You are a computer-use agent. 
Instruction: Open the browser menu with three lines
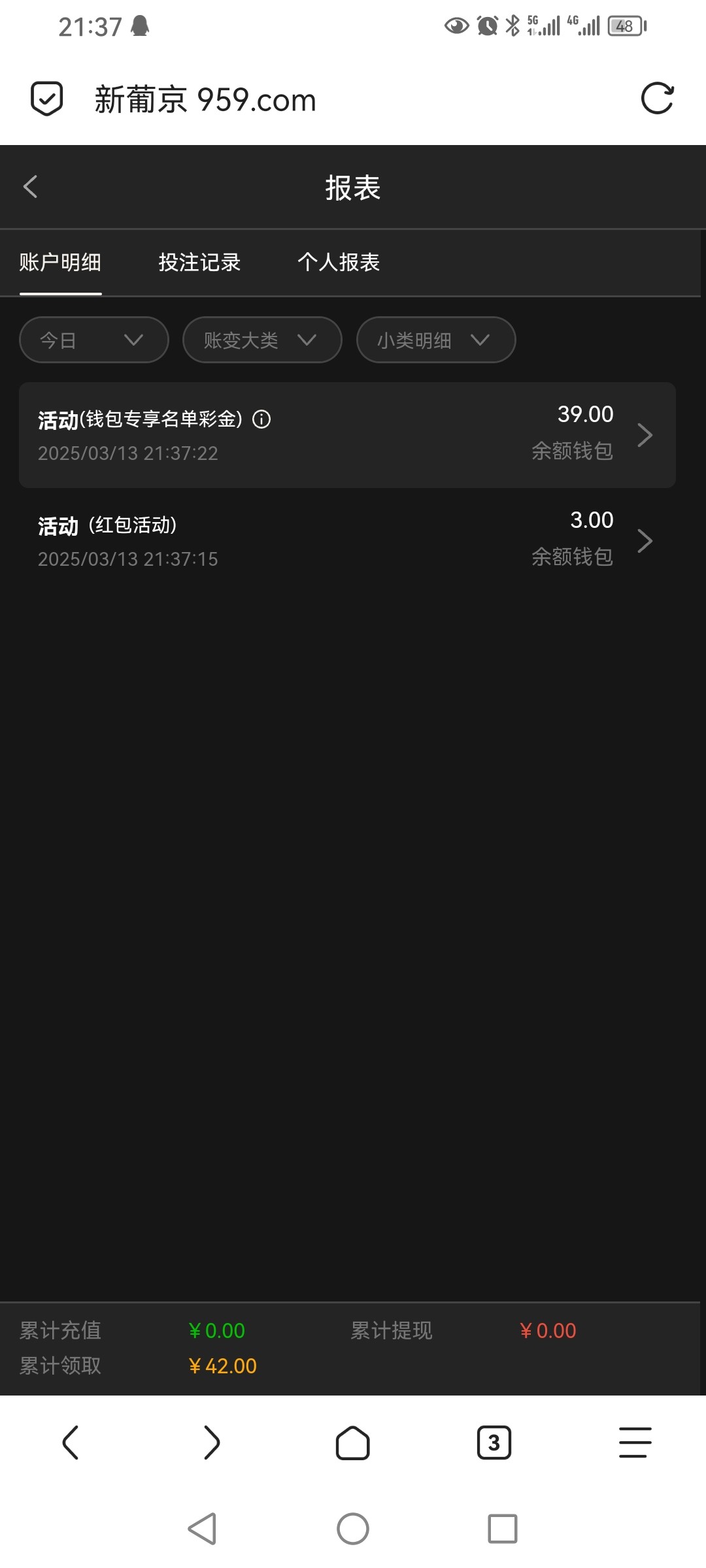tap(635, 1443)
